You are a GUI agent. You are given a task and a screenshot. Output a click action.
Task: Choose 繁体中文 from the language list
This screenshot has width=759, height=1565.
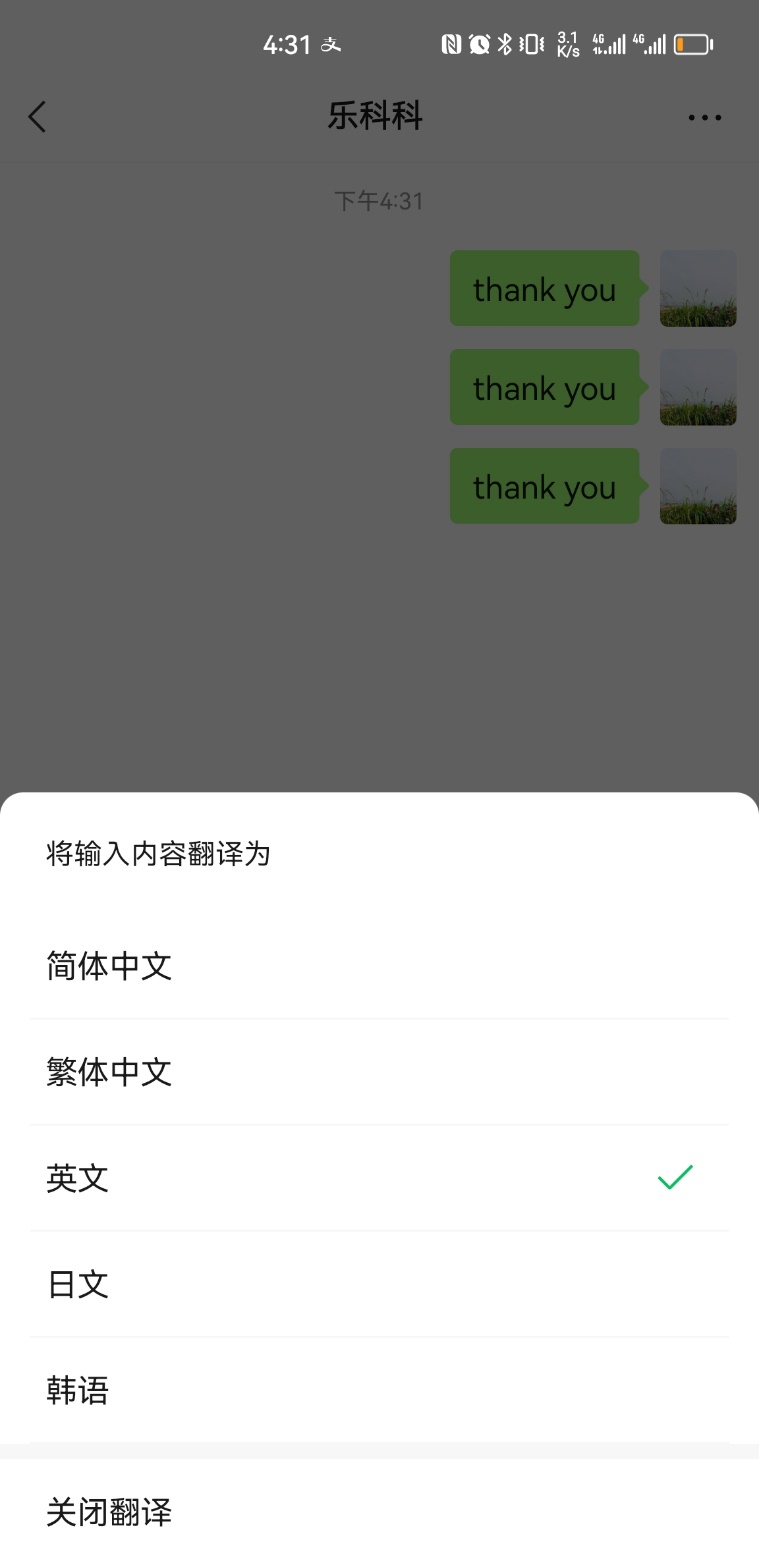coord(379,1072)
